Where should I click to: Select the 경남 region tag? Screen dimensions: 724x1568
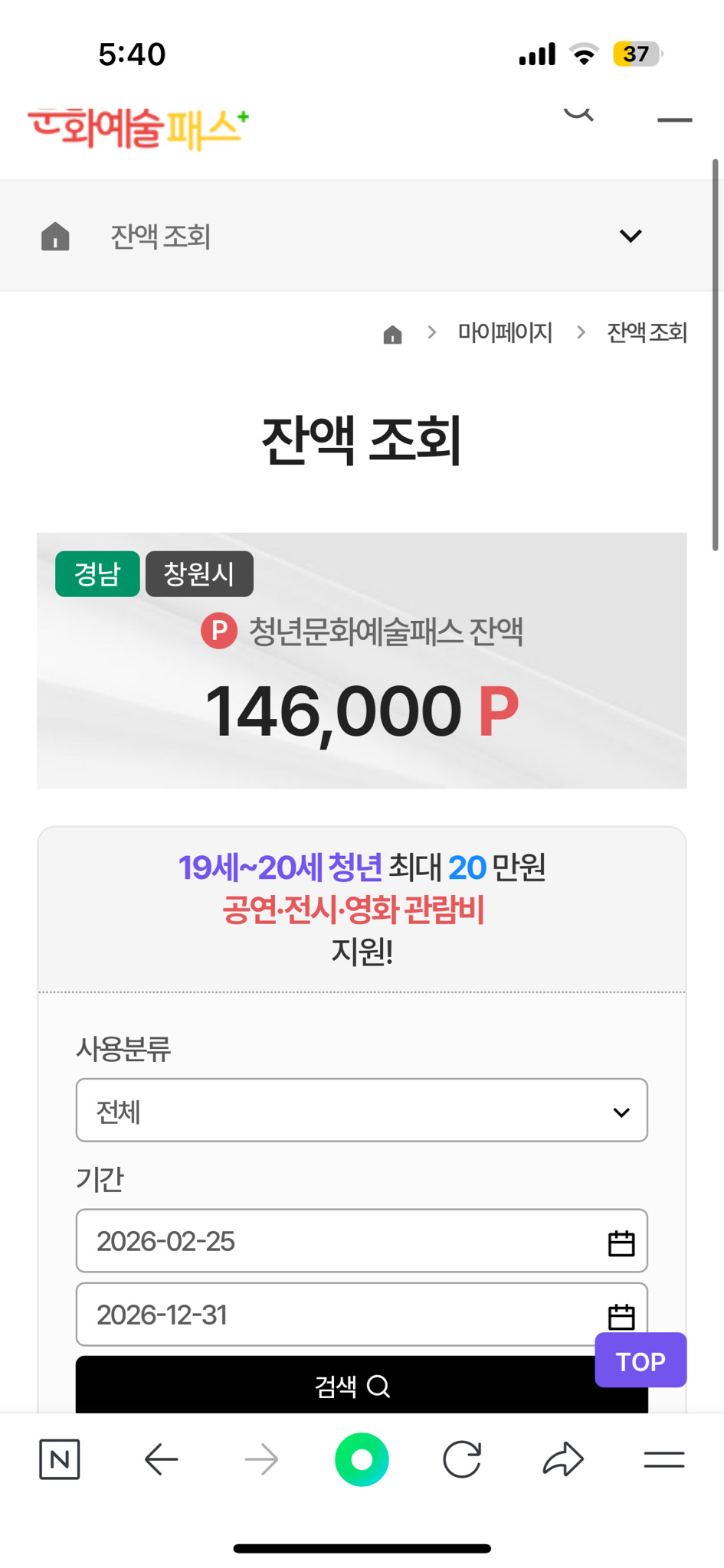(x=97, y=573)
